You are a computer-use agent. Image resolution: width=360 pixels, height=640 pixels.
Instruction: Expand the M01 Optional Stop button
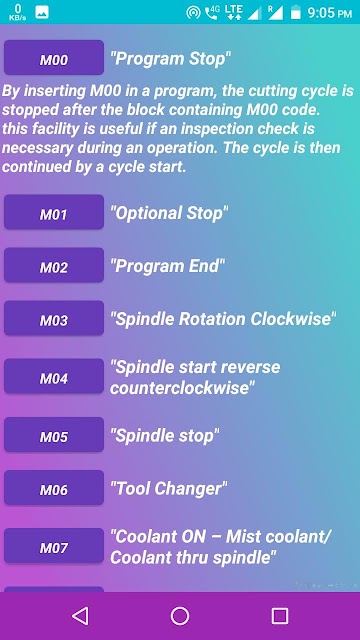(x=54, y=212)
